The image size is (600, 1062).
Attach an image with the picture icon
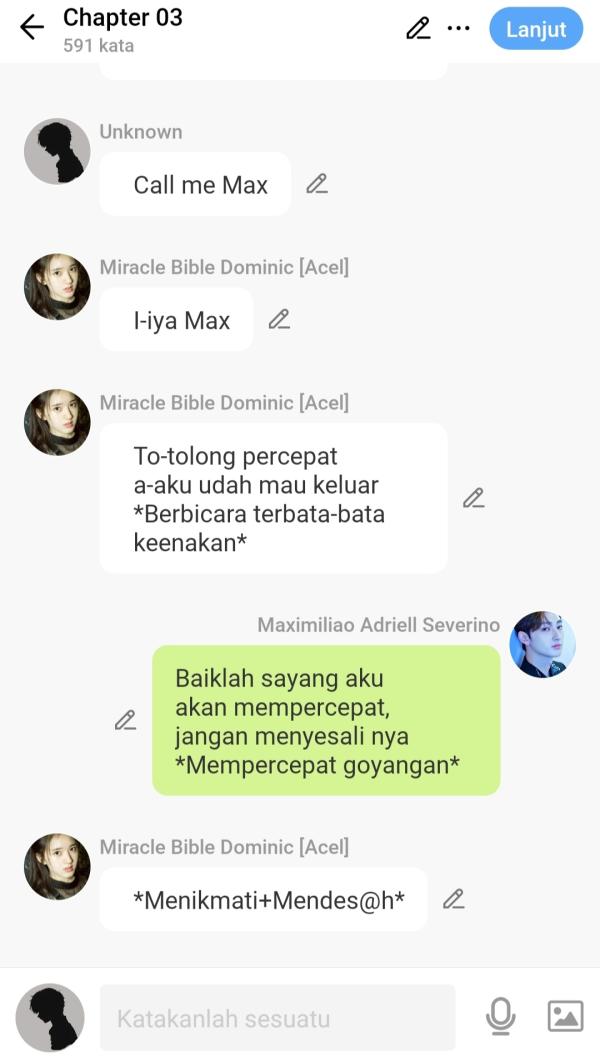pyautogui.click(x=565, y=1017)
